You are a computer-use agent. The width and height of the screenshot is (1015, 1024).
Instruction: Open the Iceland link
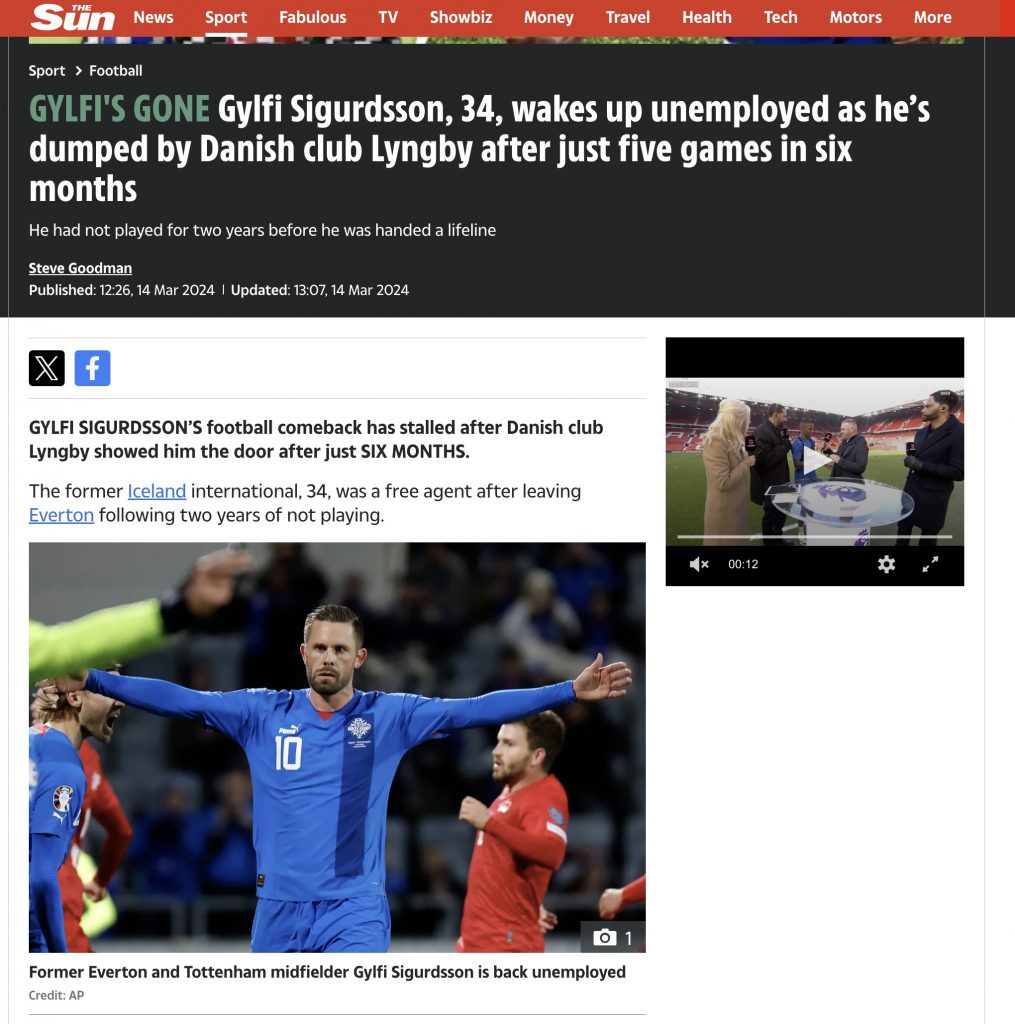click(156, 491)
